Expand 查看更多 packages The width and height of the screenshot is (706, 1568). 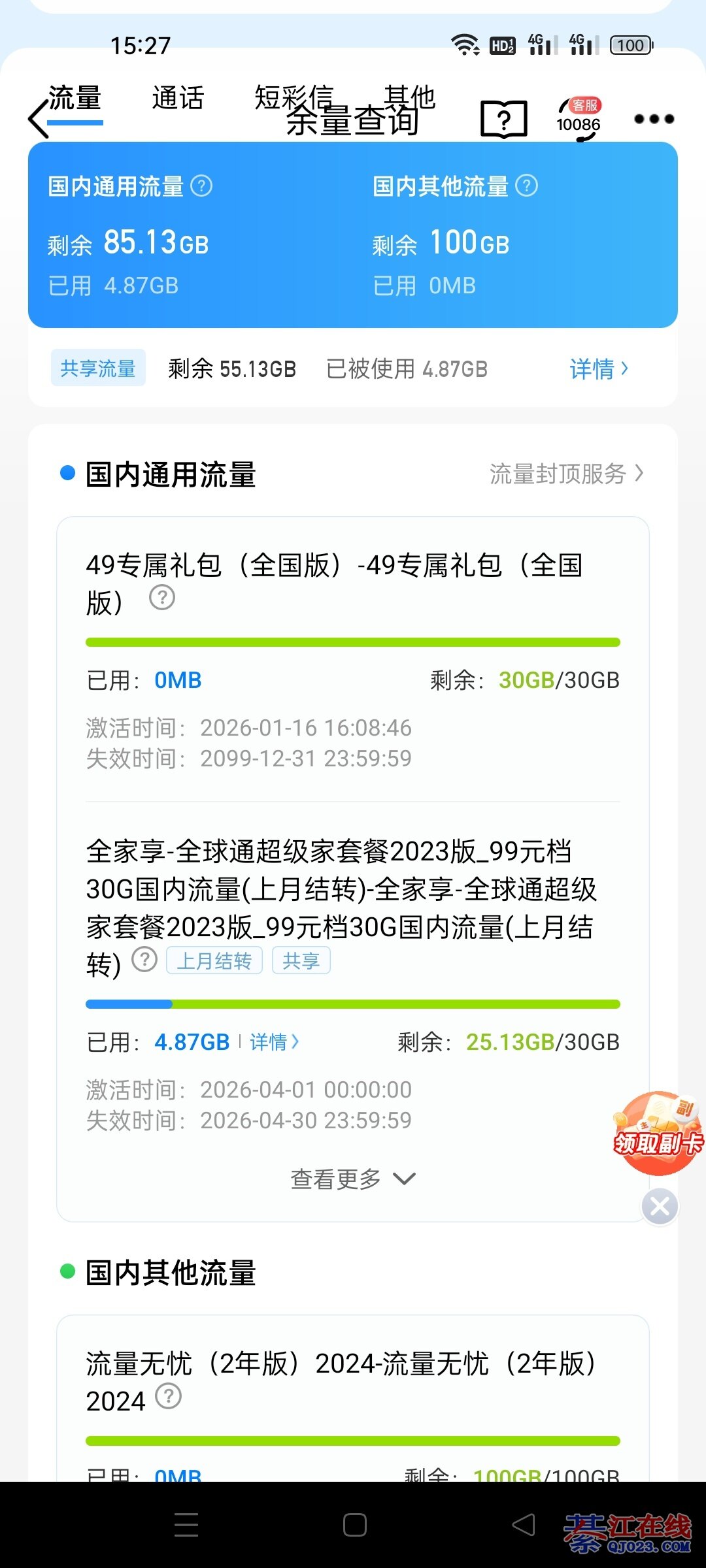click(353, 1179)
